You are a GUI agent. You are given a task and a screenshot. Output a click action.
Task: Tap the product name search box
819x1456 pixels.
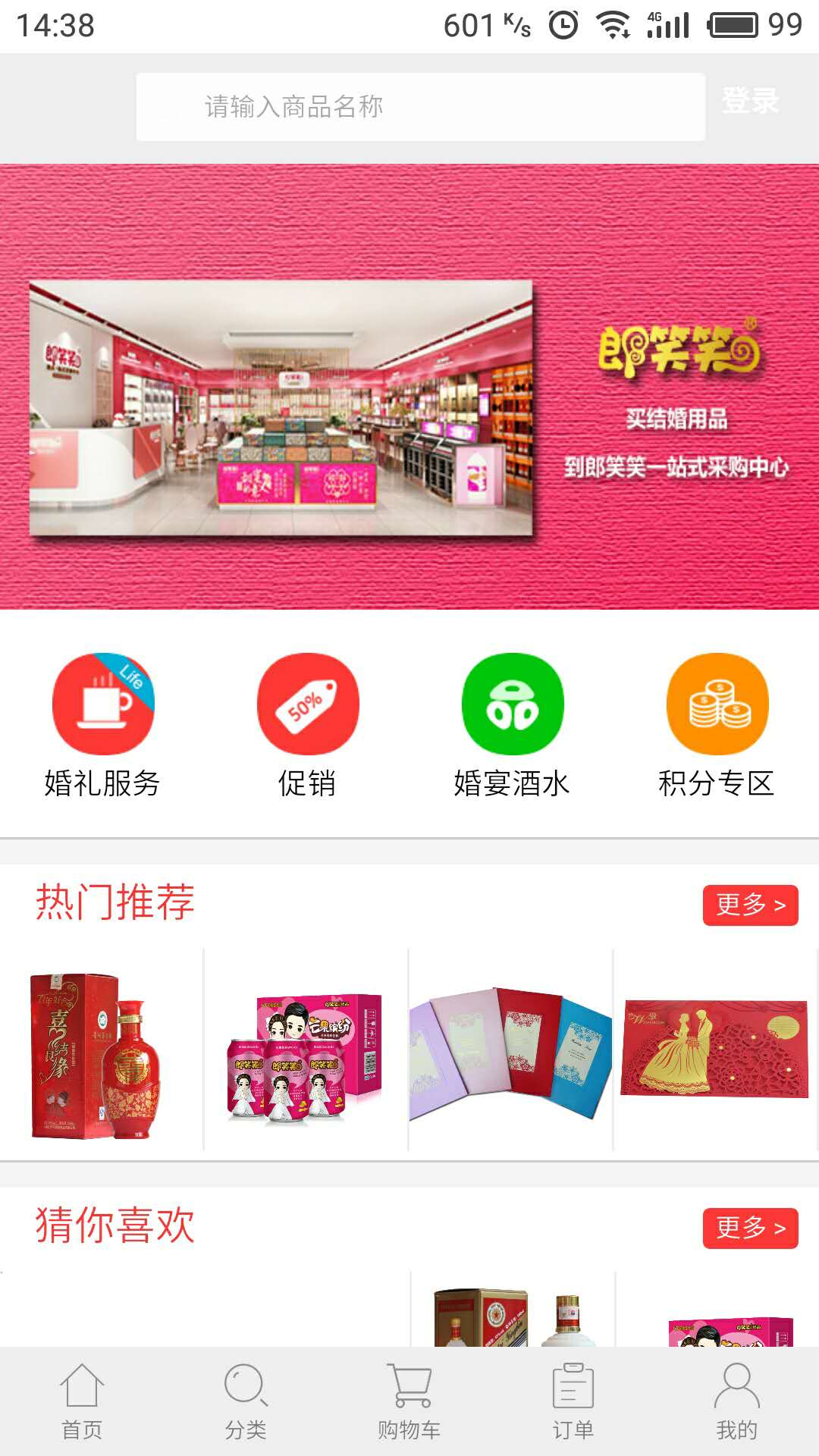[x=420, y=107]
